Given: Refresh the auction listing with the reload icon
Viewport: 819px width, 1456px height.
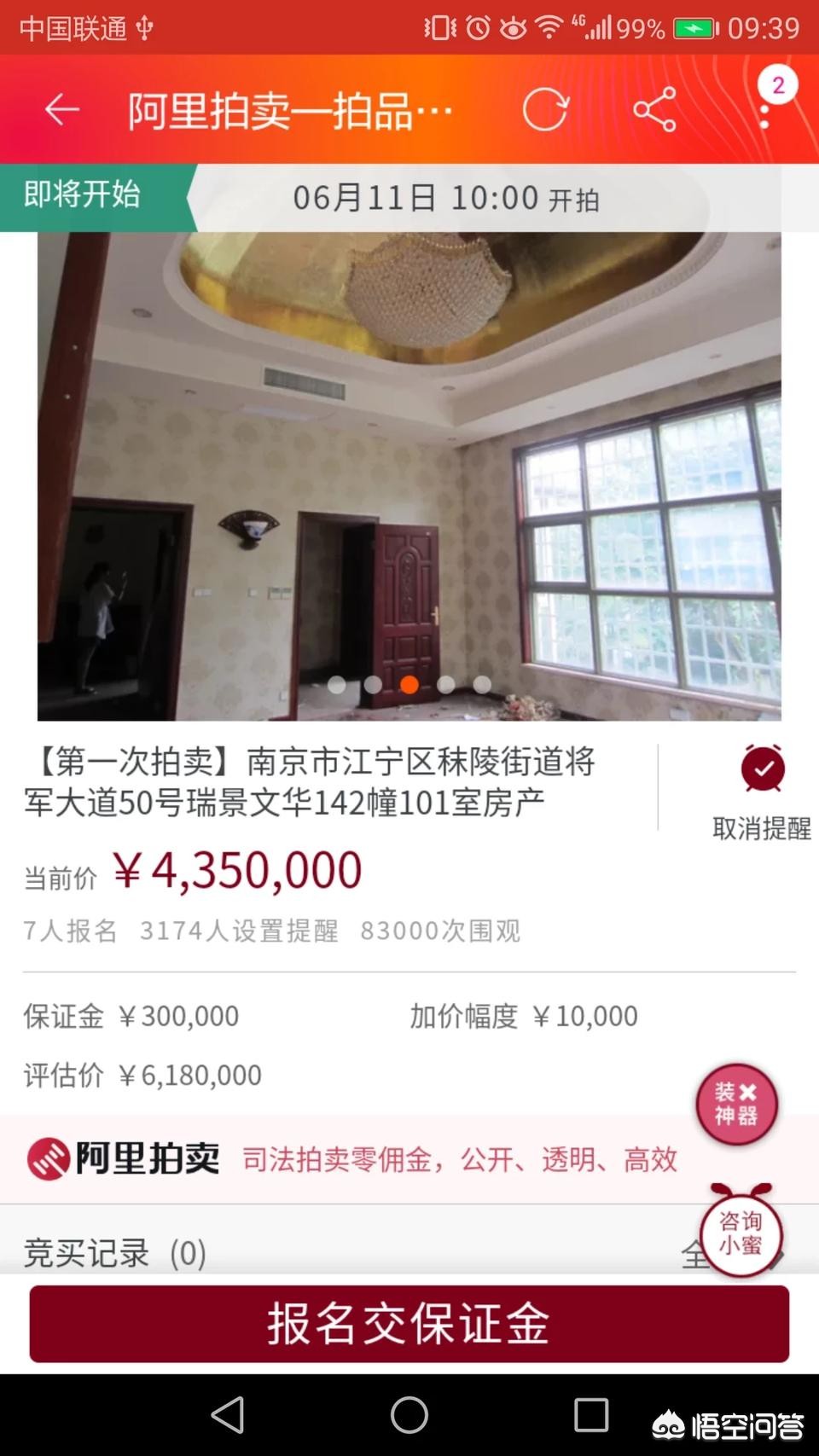Looking at the screenshot, I should (x=547, y=109).
